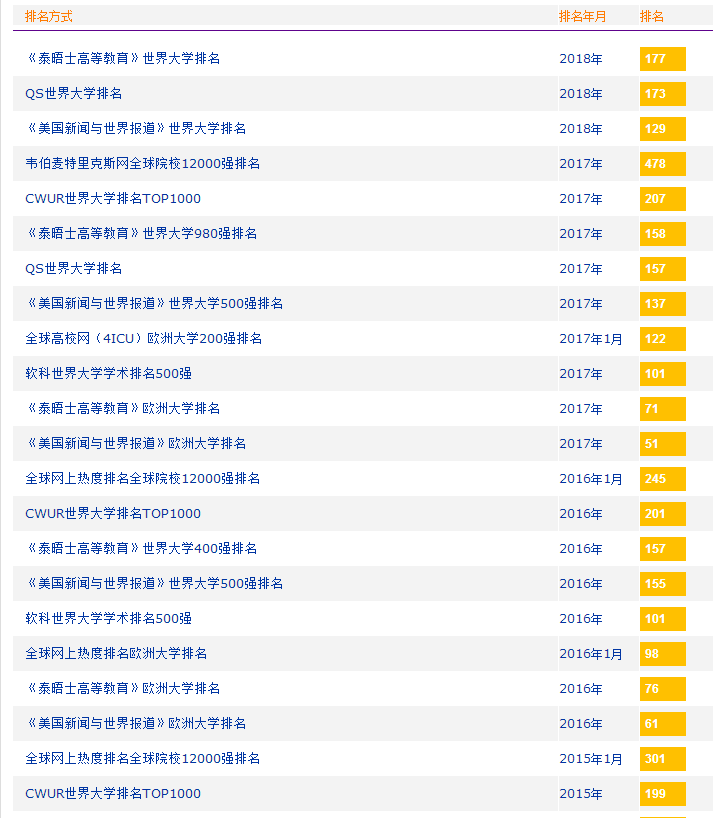The image size is (726, 818).
Task: Open the 2018 QS世界大学排名 link
Action: click(x=74, y=94)
